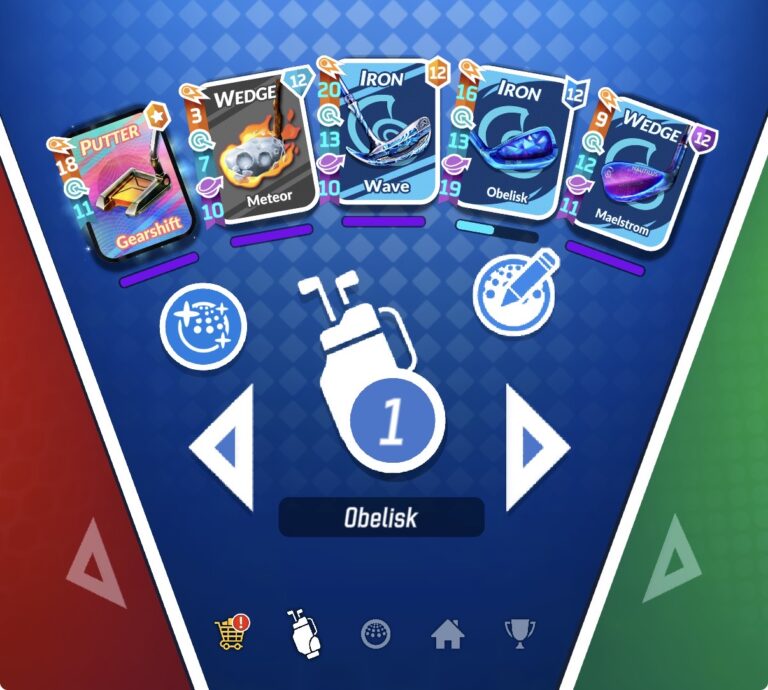The width and height of the screenshot is (768, 690).
Task: Go to the next golf bag
Action: click(x=535, y=447)
